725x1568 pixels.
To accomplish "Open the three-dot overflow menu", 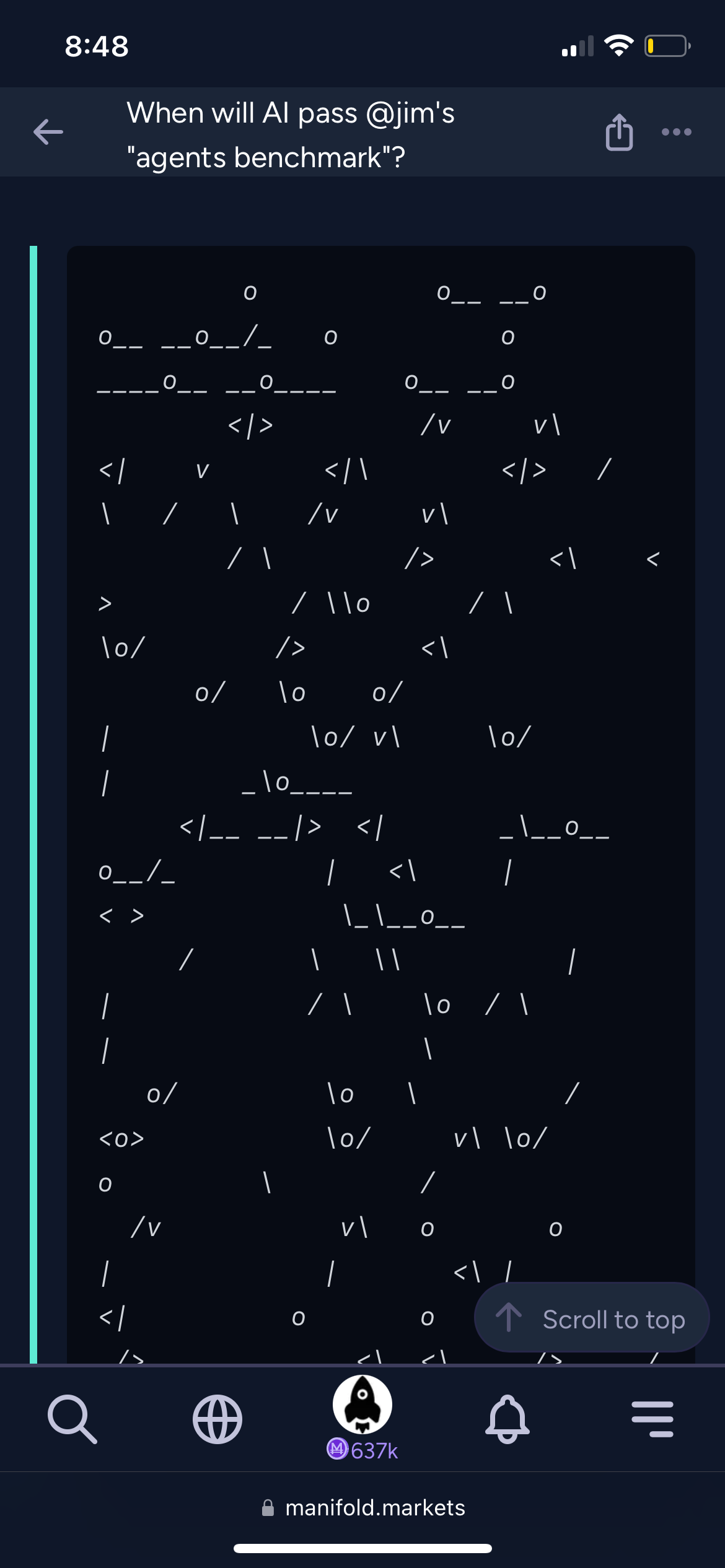I will 676,132.
